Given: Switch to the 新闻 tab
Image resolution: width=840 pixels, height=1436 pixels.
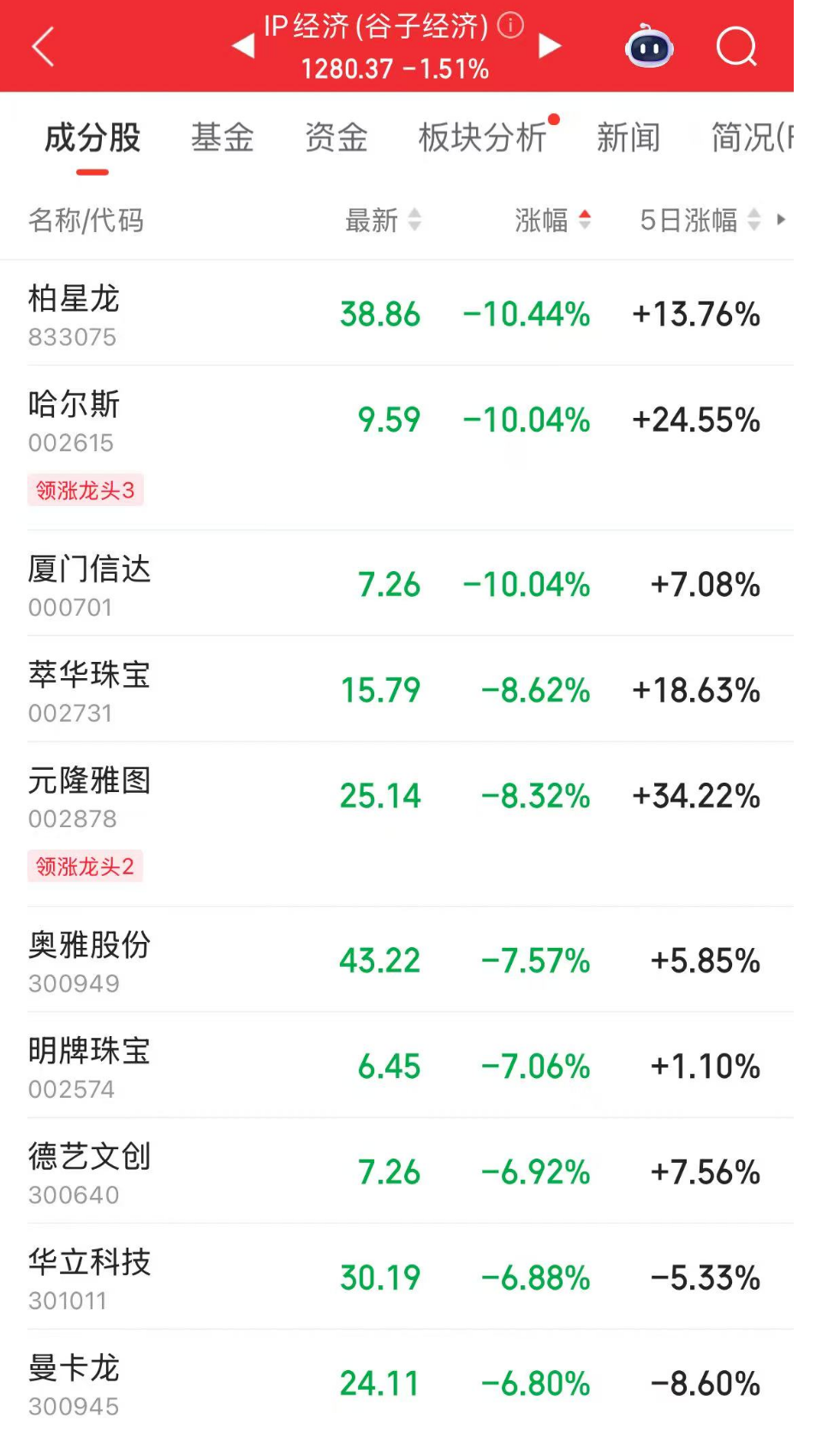Looking at the screenshot, I should coord(629,137).
